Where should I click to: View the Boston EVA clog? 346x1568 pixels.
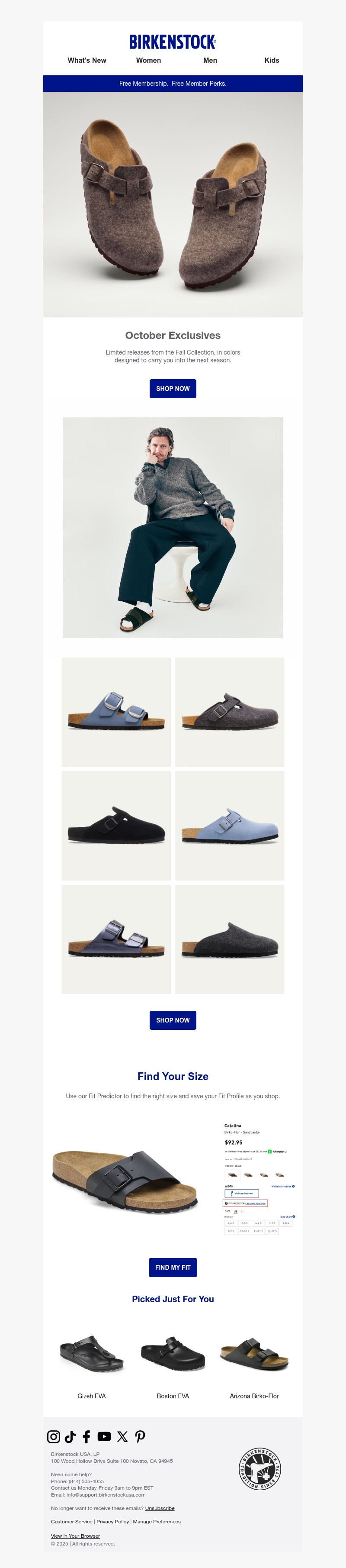pyautogui.click(x=173, y=1396)
